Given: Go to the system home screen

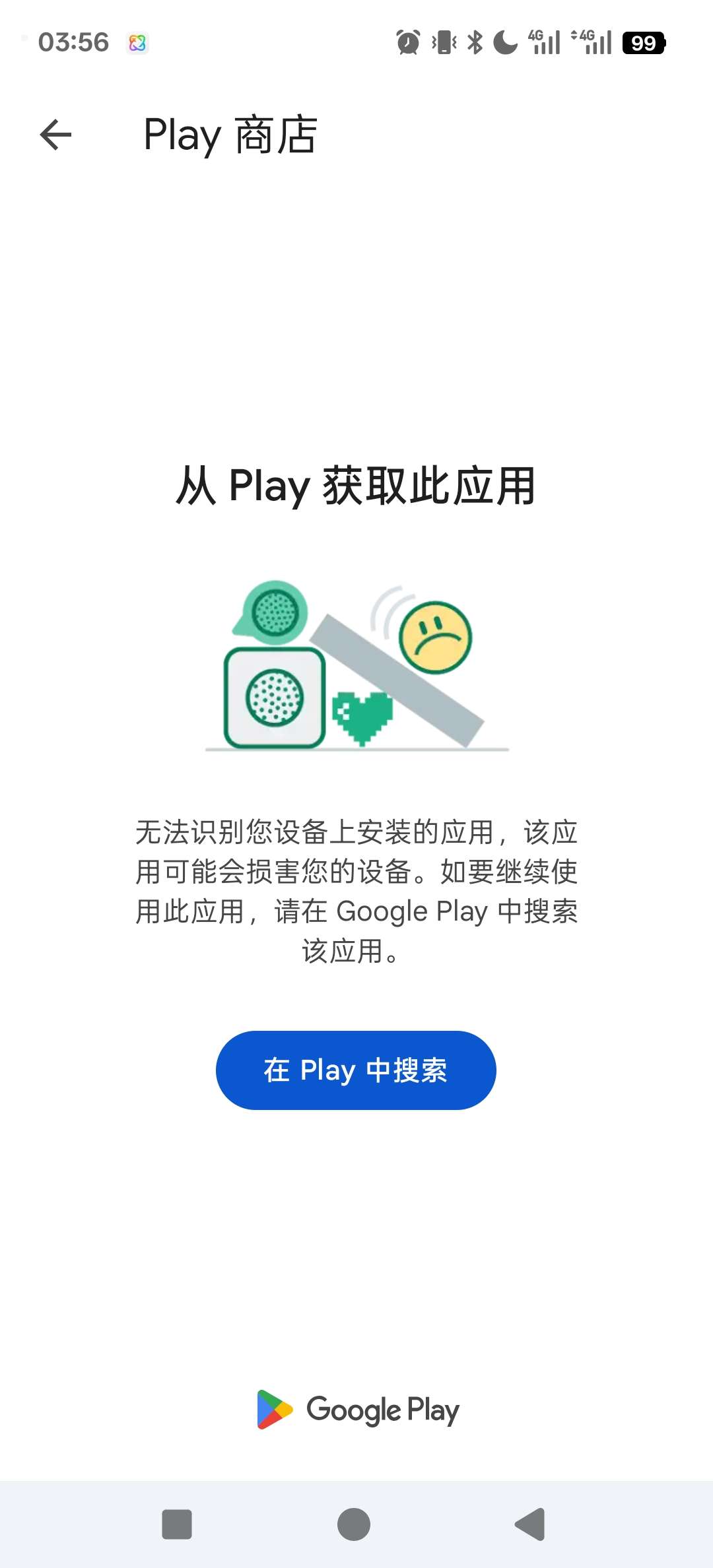Looking at the screenshot, I should tap(354, 1524).
